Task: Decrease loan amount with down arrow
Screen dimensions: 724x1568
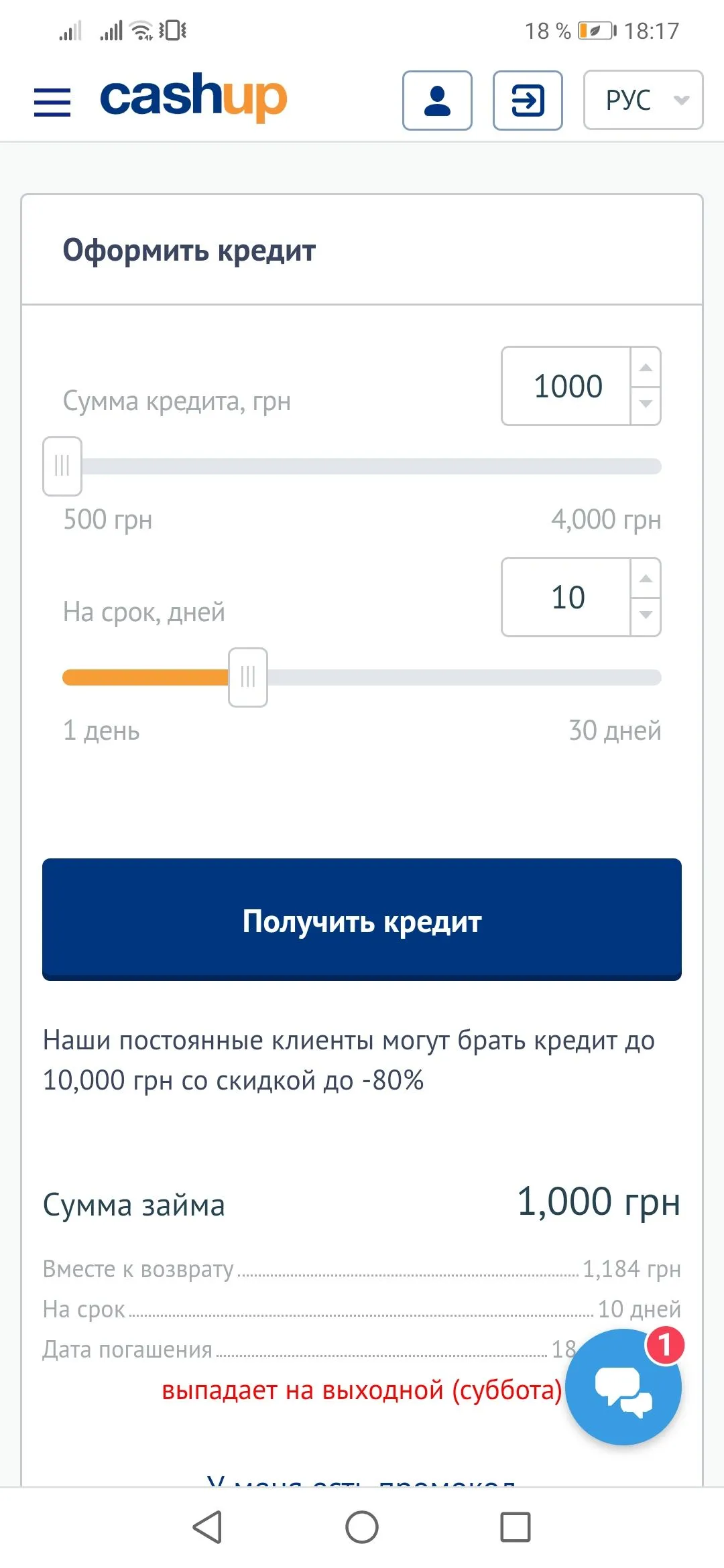Action: point(646,404)
